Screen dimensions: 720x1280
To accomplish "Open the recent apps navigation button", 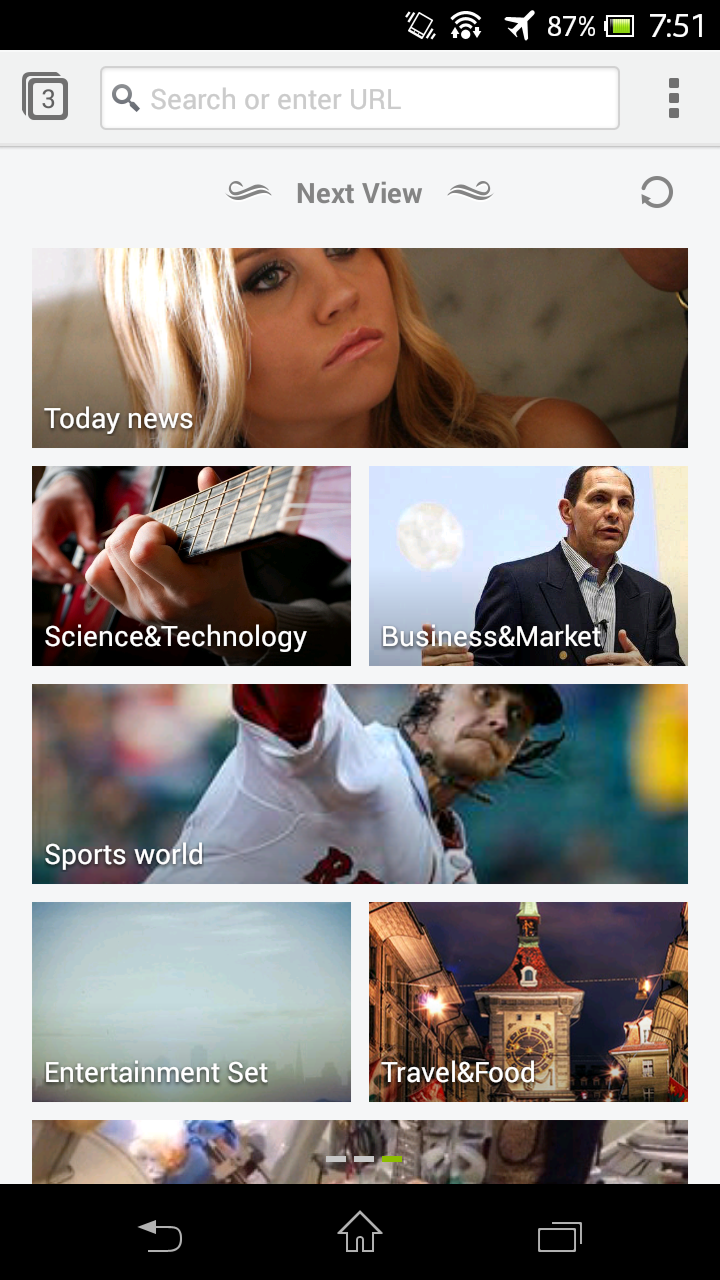I will click(559, 1237).
